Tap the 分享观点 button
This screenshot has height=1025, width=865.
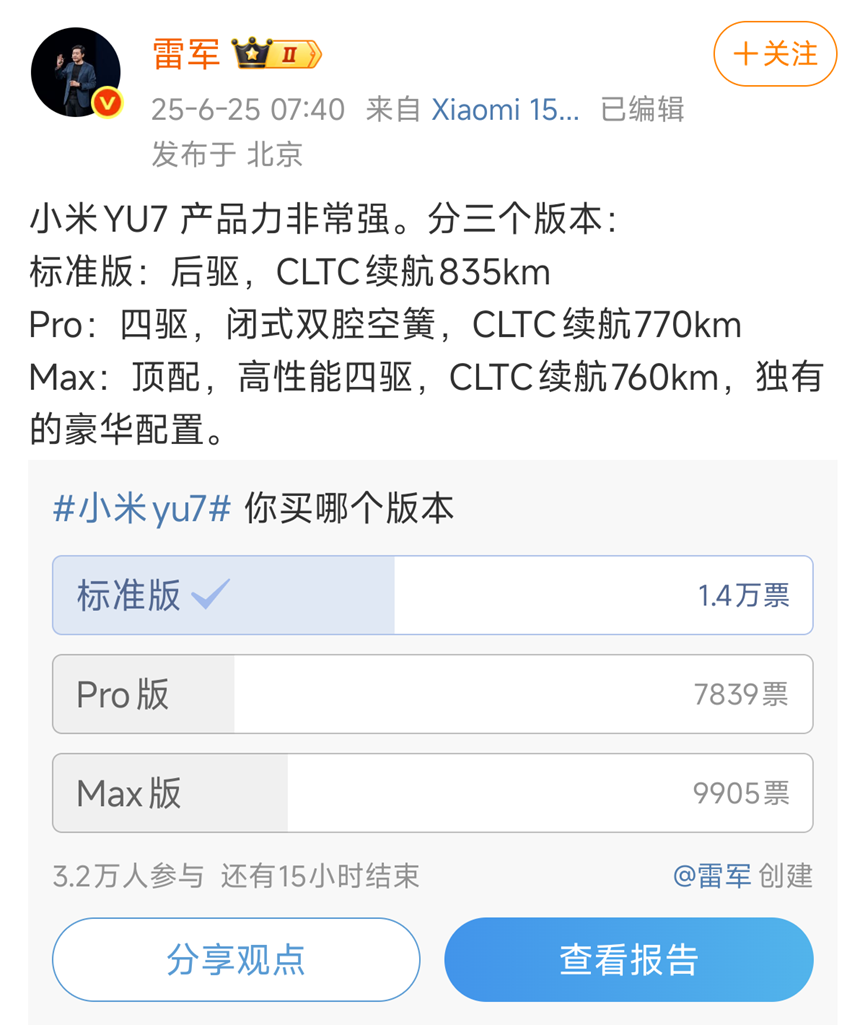(x=236, y=959)
